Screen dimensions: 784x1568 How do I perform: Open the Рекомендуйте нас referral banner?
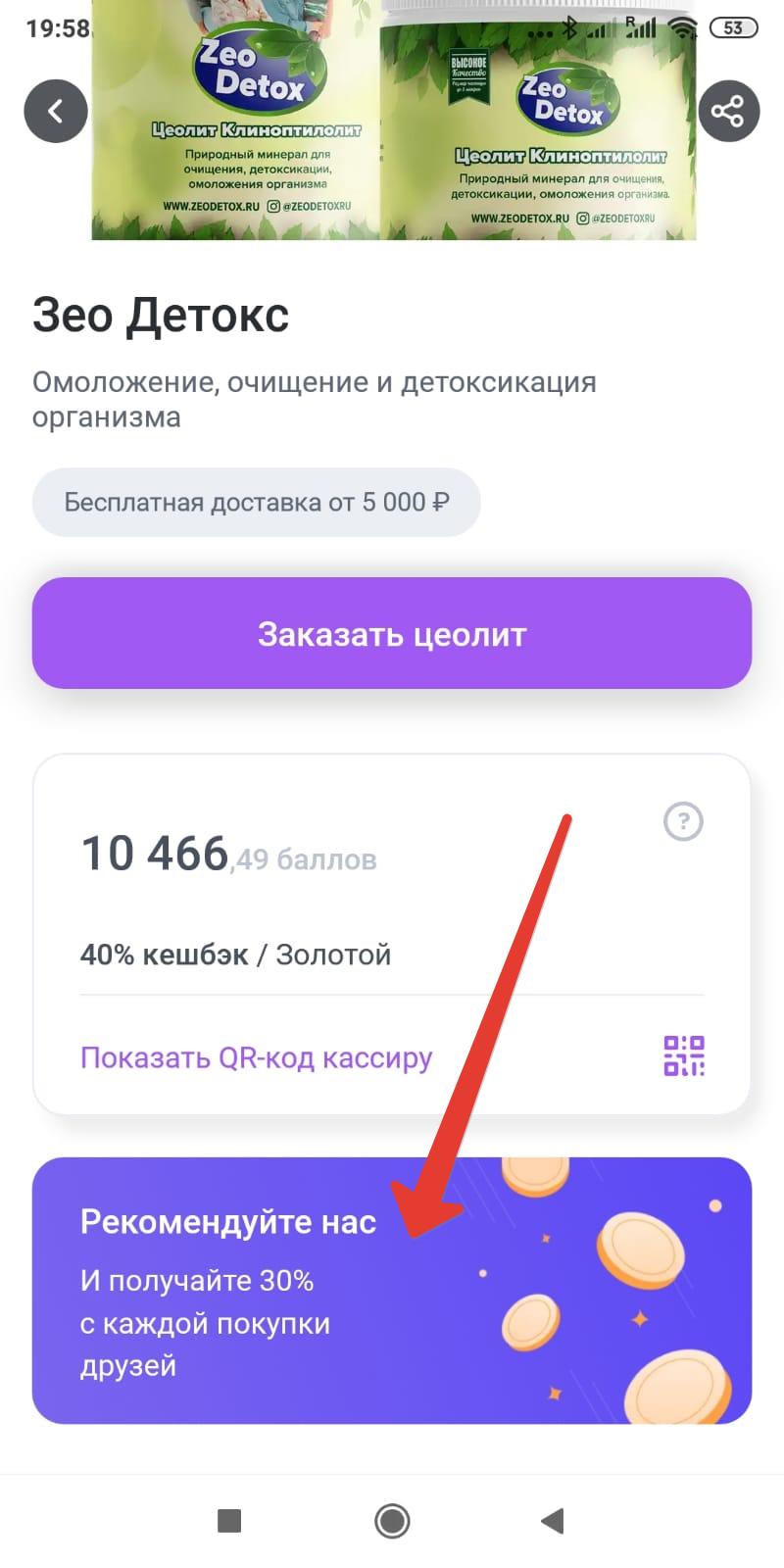click(392, 1290)
